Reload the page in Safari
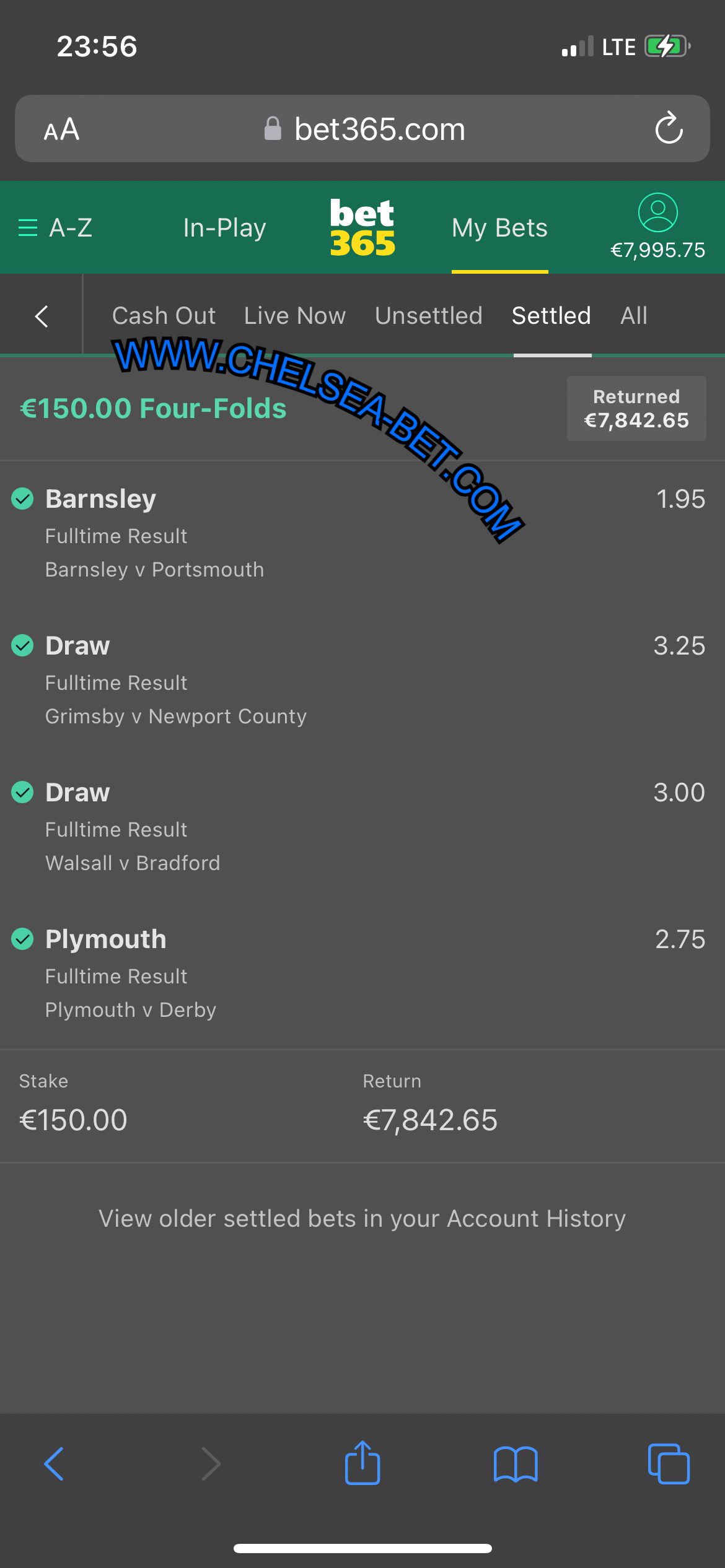Viewport: 725px width, 1568px height. 669,129
